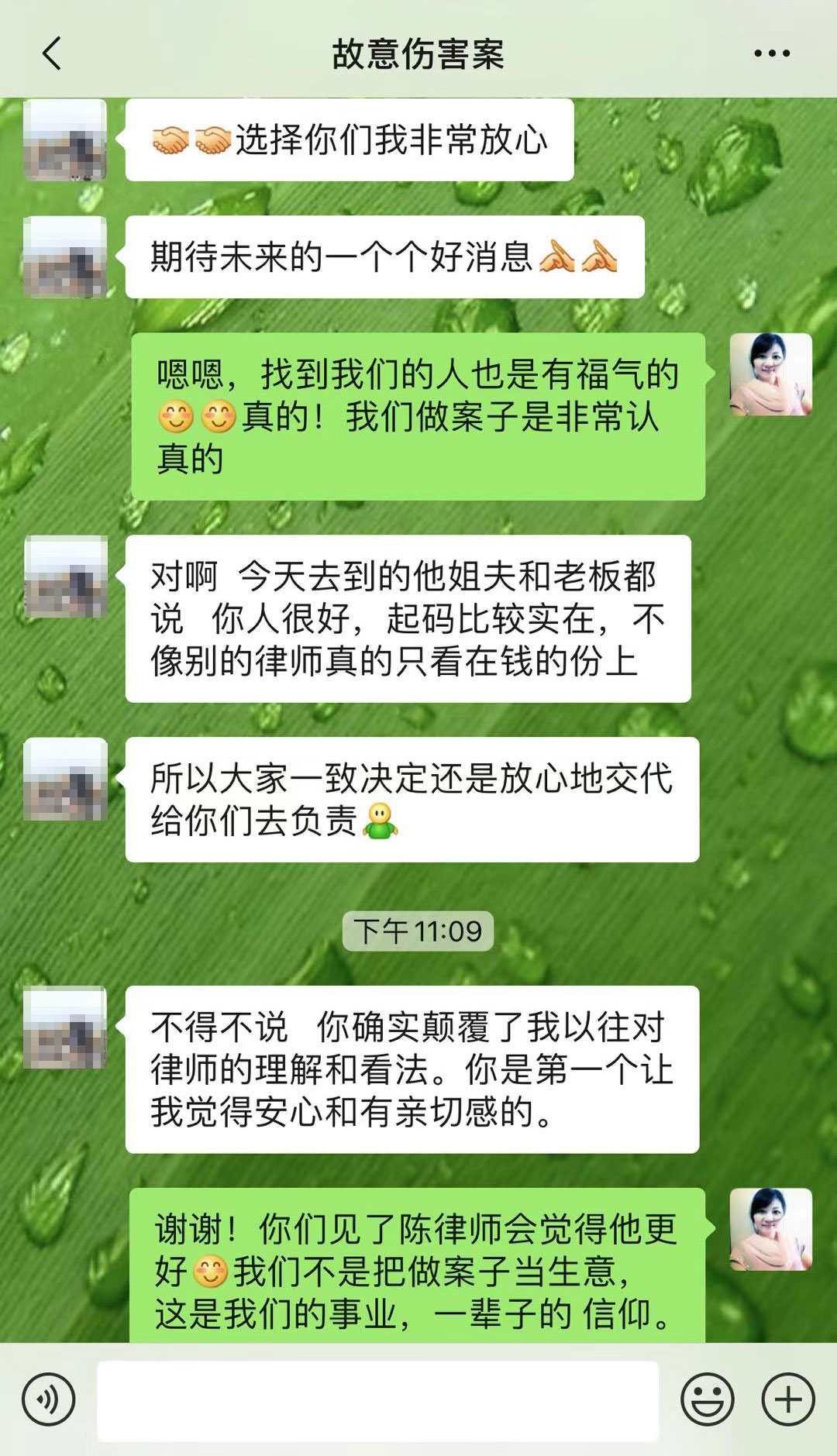Open the plus attachments menu
837x1456 pixels.
[788, 1399]
